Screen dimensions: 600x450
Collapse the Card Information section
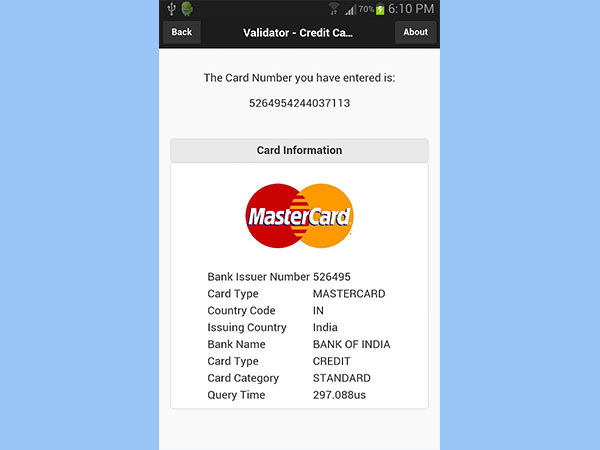click(299, 150)
